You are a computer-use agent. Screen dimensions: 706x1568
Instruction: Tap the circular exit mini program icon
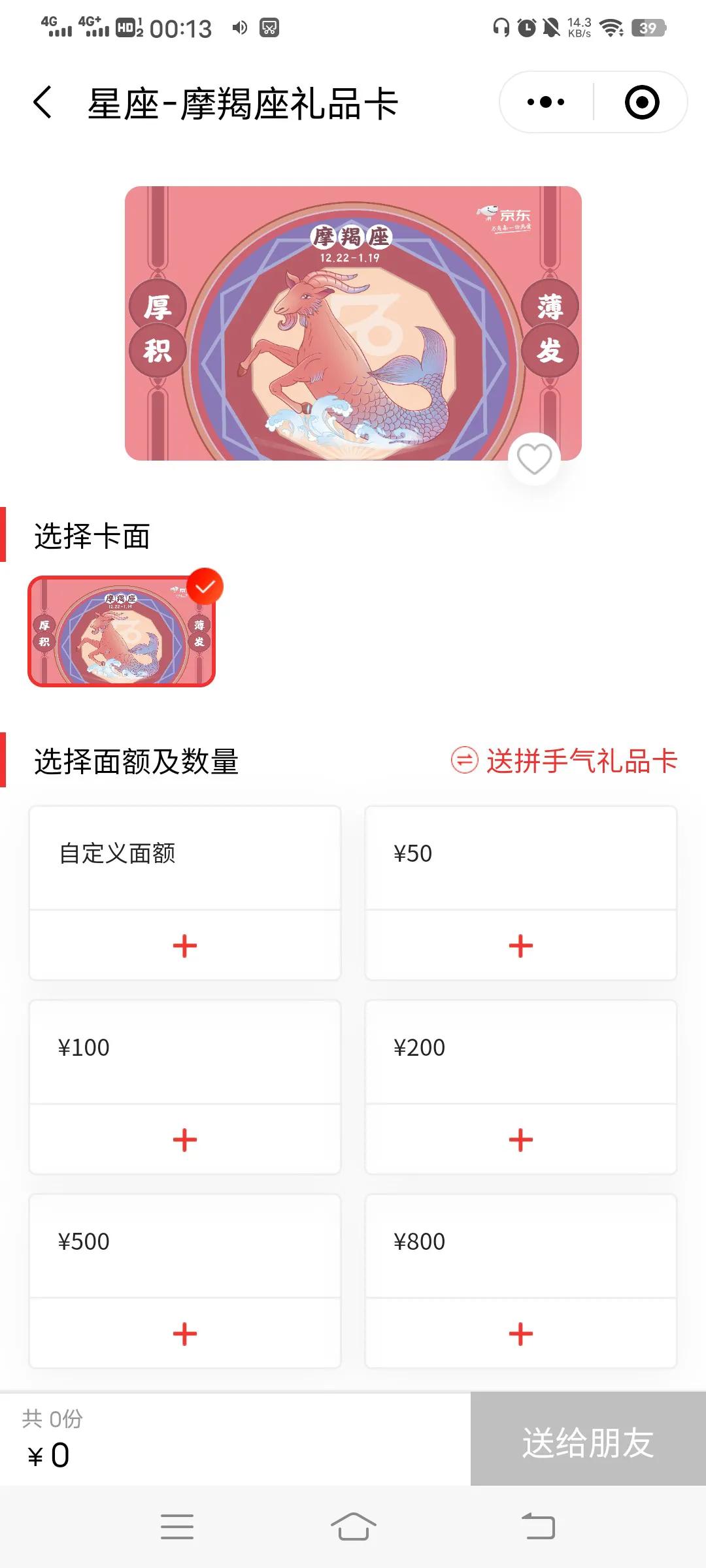tap(642, 101)
